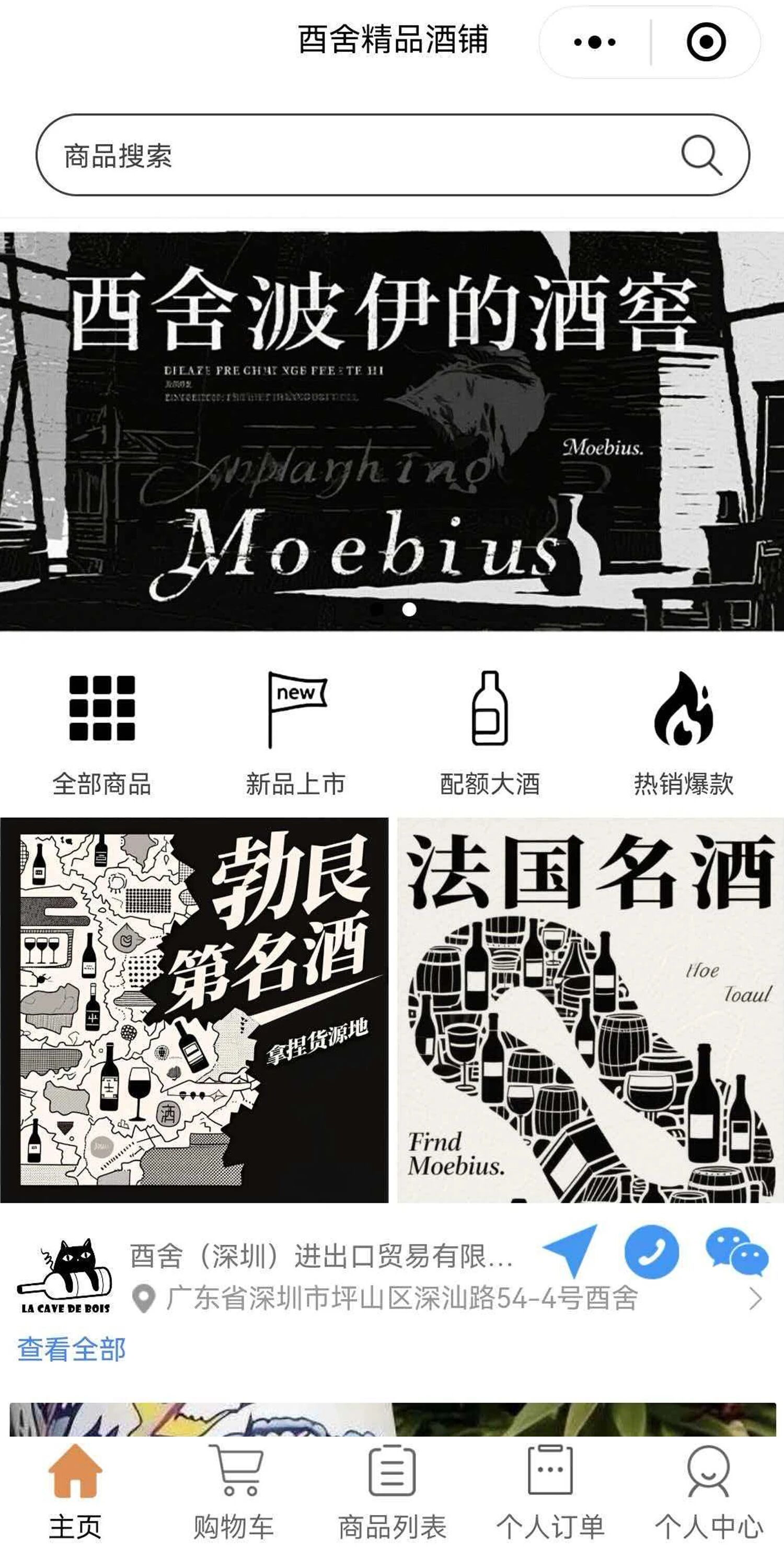784x1549 pixels.
Task: Switch to the 购物车 tab
Action: coord(235,1493)
